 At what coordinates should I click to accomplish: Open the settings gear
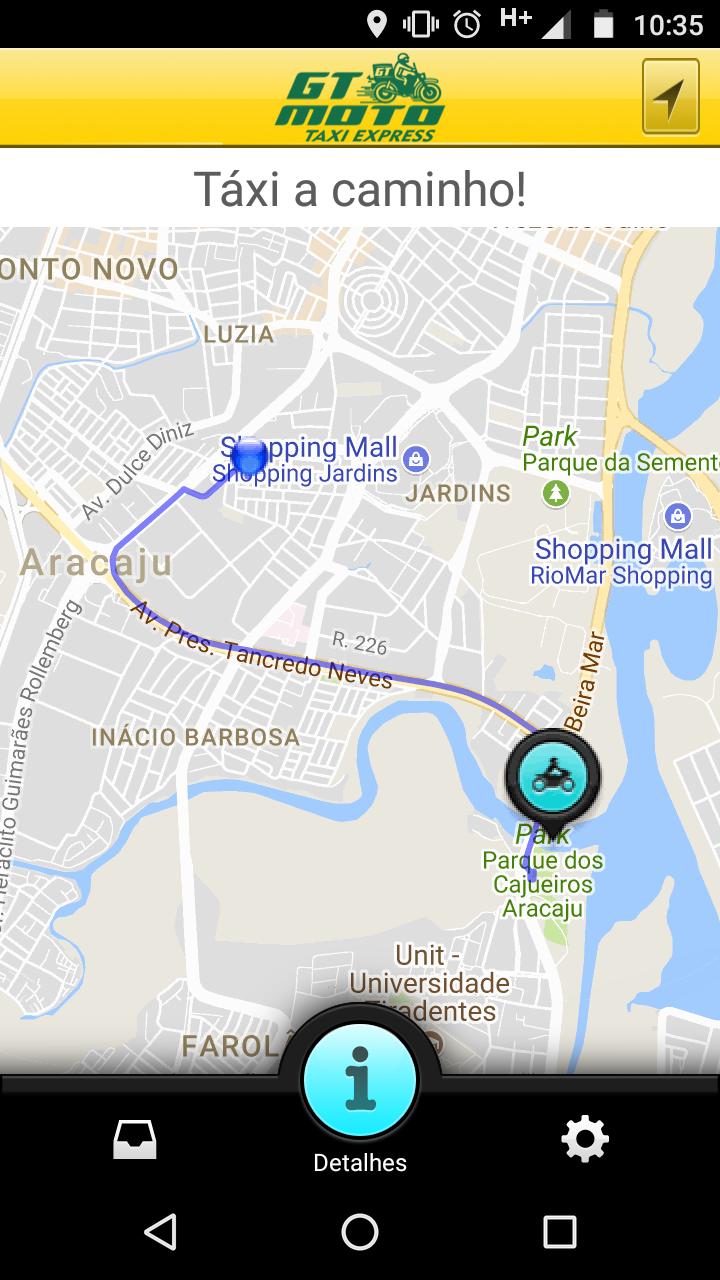(585, 1139)
